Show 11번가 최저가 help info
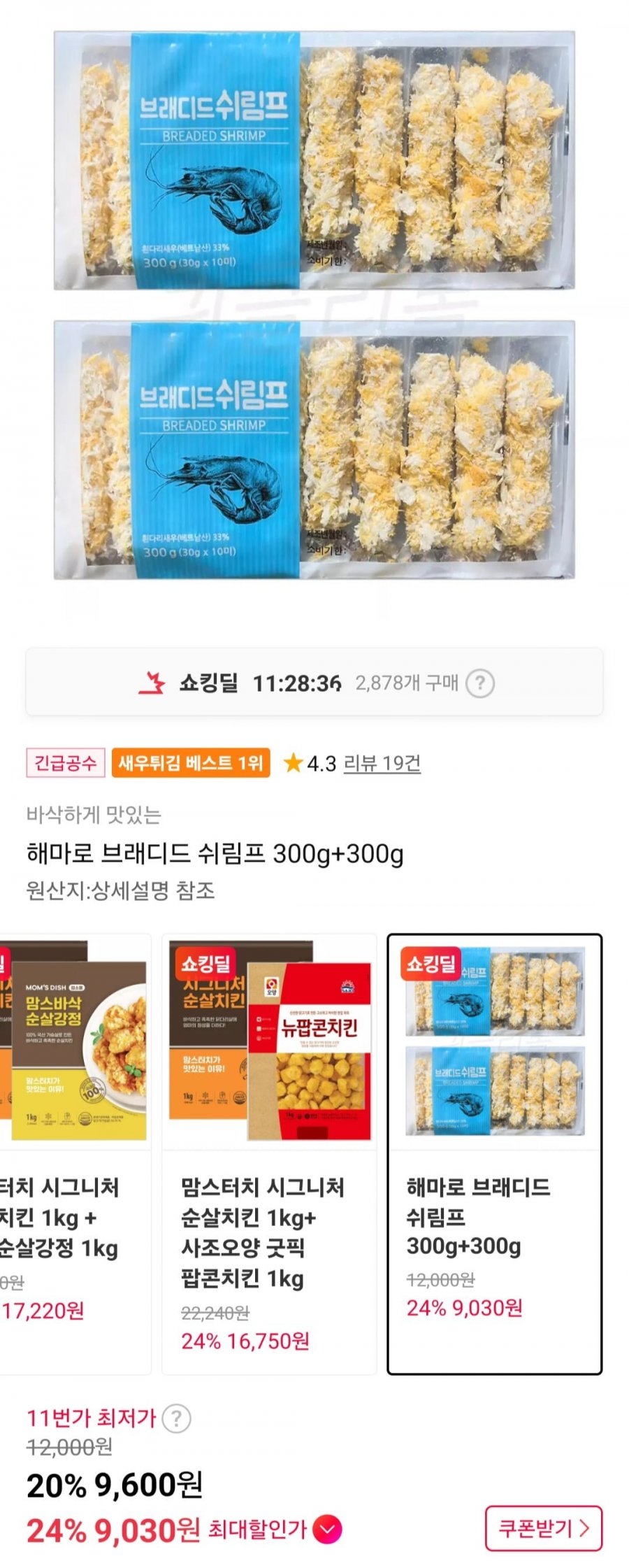Image resolution: width=629 pixels, height=1568 pixels. [x=176, y=1418]
